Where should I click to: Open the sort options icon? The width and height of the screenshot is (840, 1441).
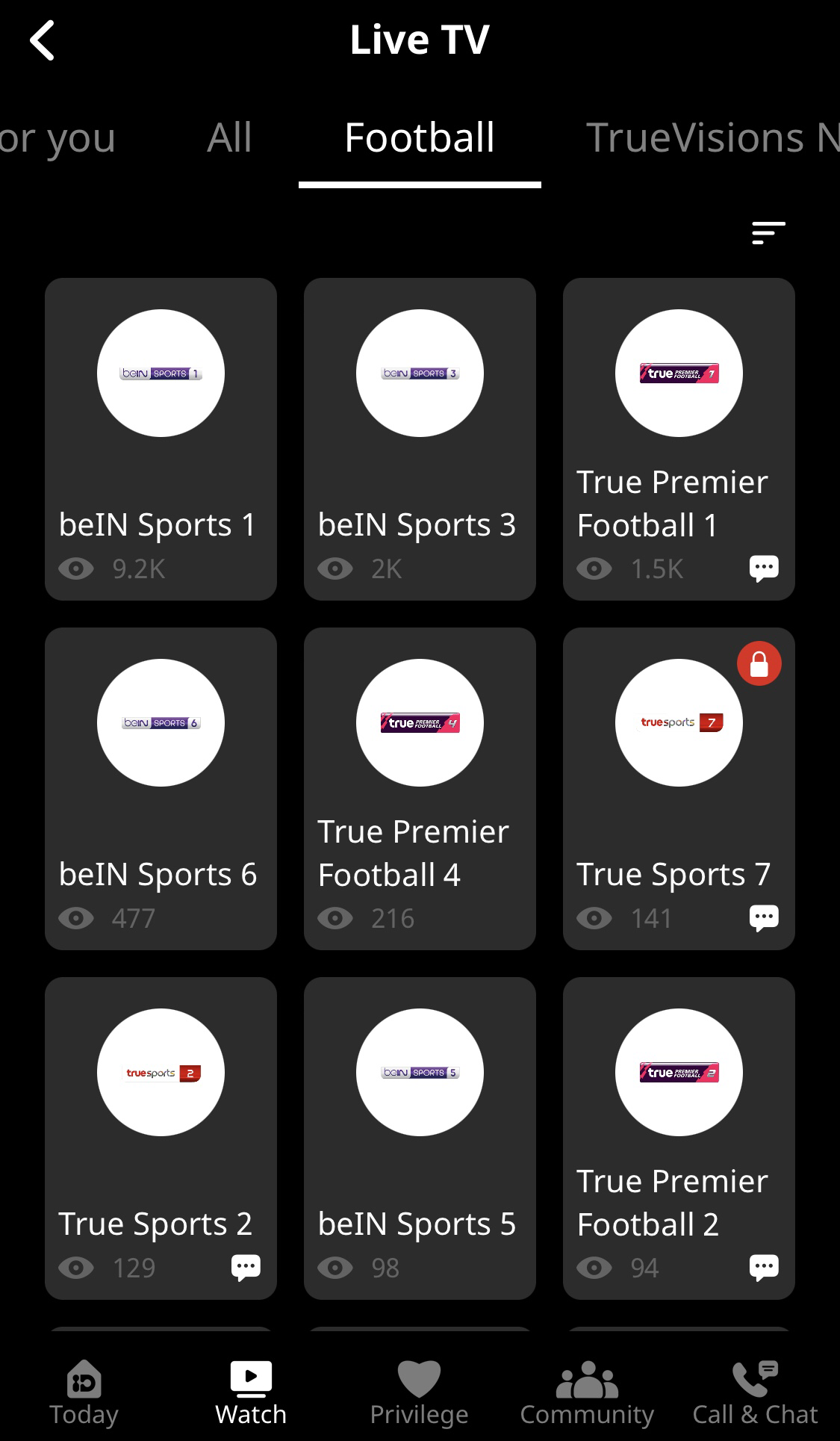tap(768, 233)
